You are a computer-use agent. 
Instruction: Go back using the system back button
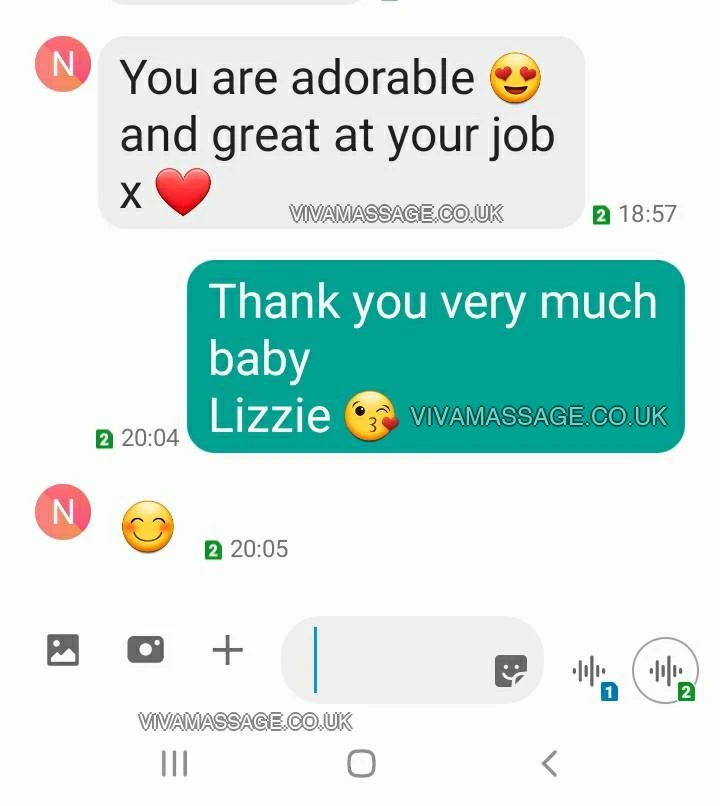tap(549, 764)
